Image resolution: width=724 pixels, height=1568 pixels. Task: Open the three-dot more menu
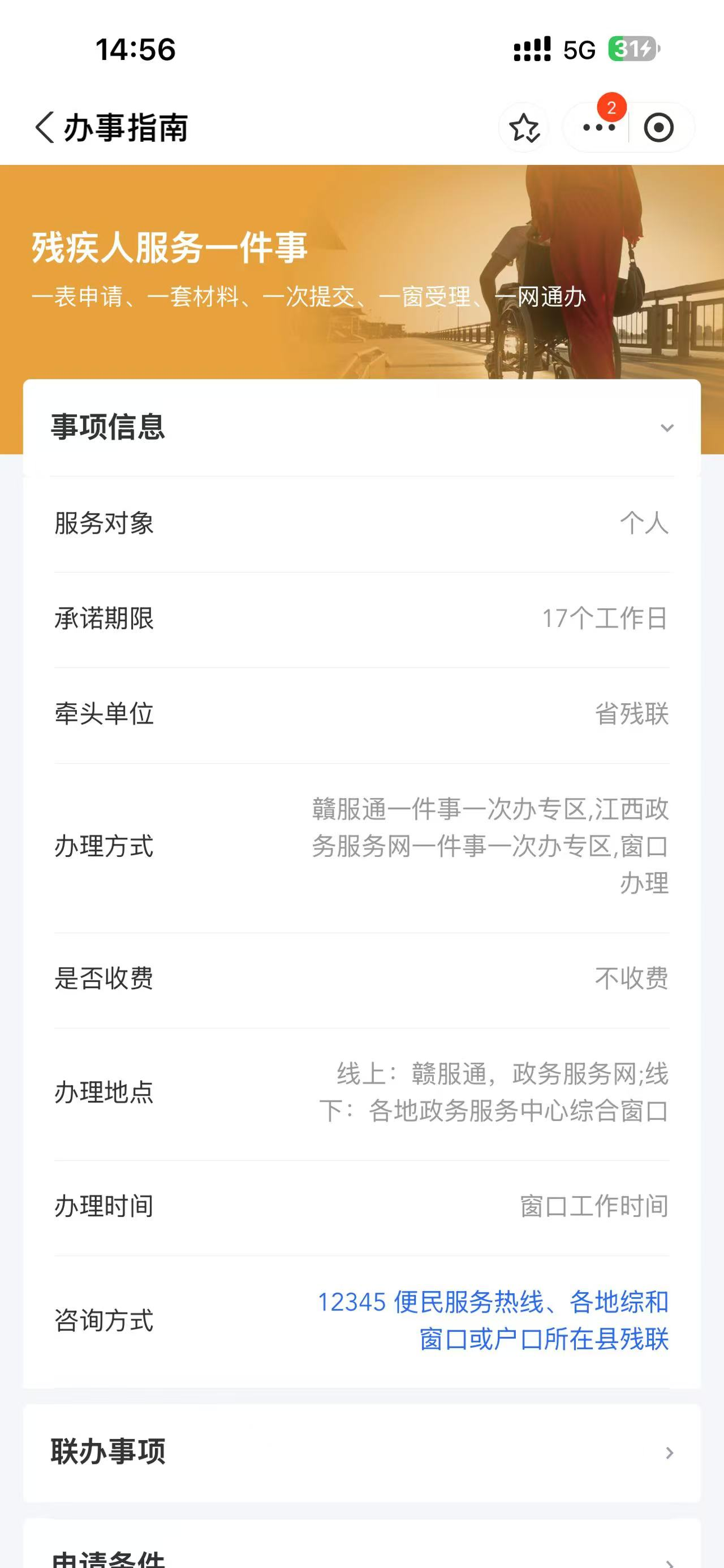click(598, 128)
